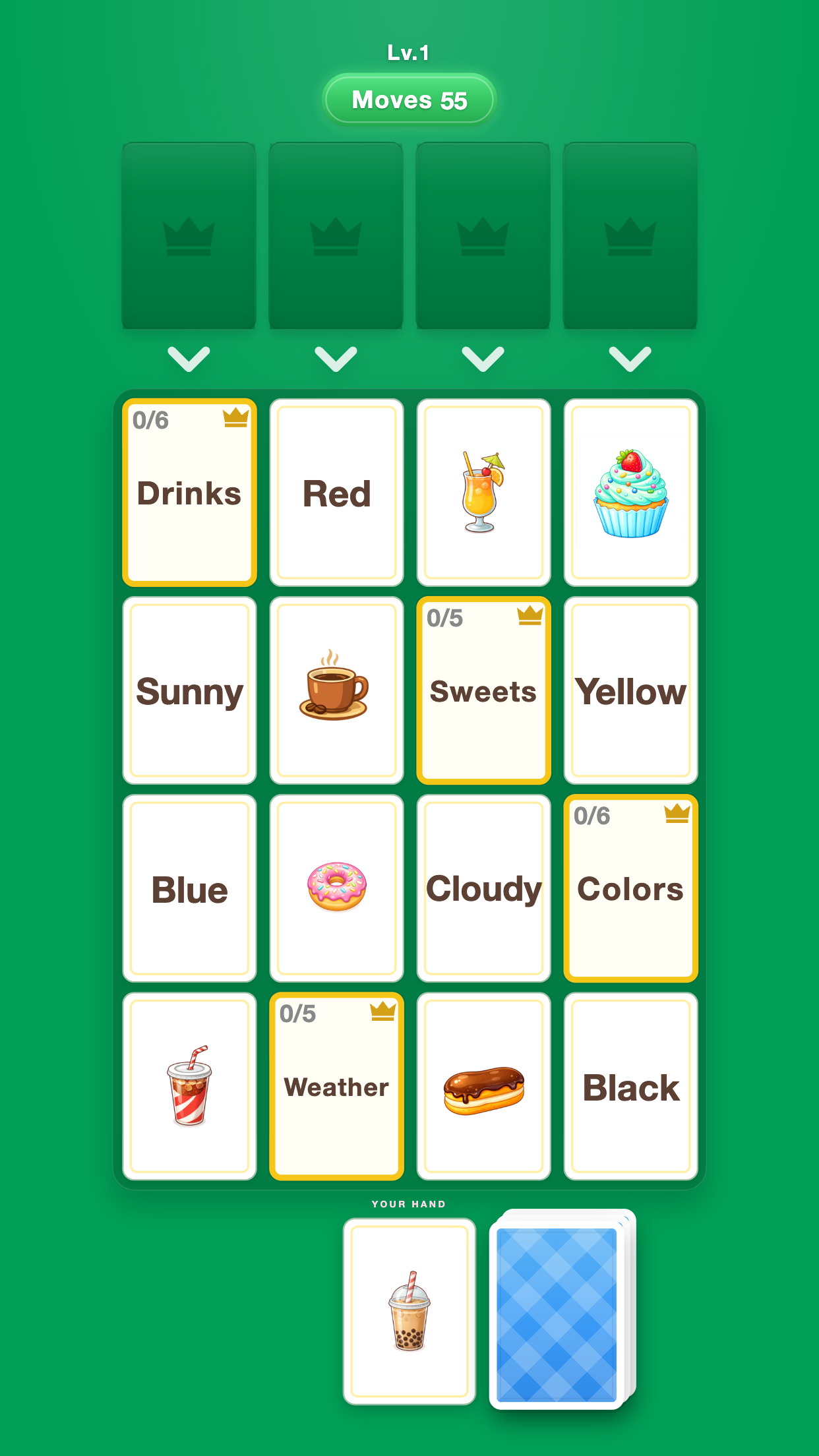Select the Sweets category card

click(x=483, y=690)
